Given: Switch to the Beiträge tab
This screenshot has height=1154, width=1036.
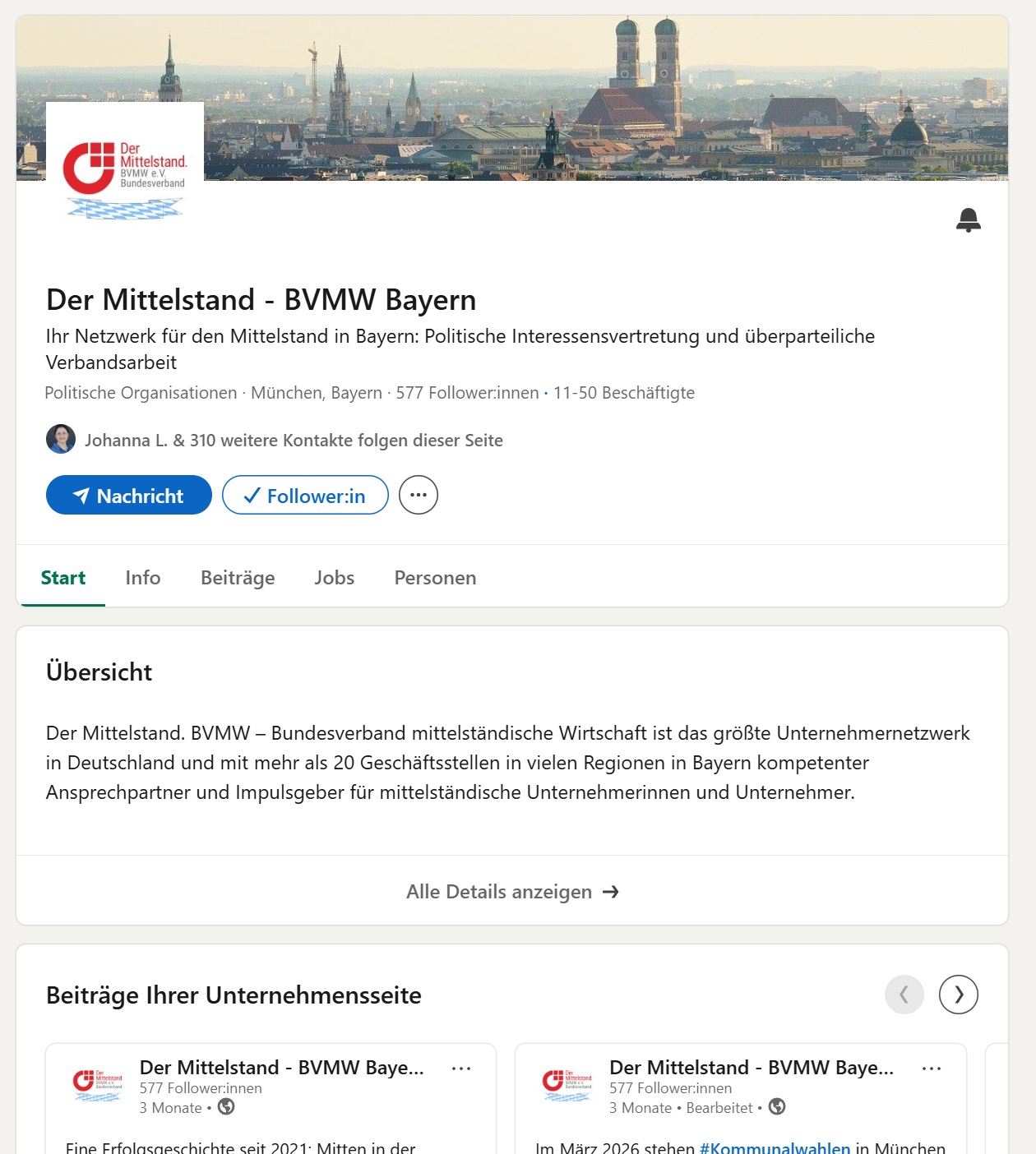Looking at the screenshot, I should point(238,578).
